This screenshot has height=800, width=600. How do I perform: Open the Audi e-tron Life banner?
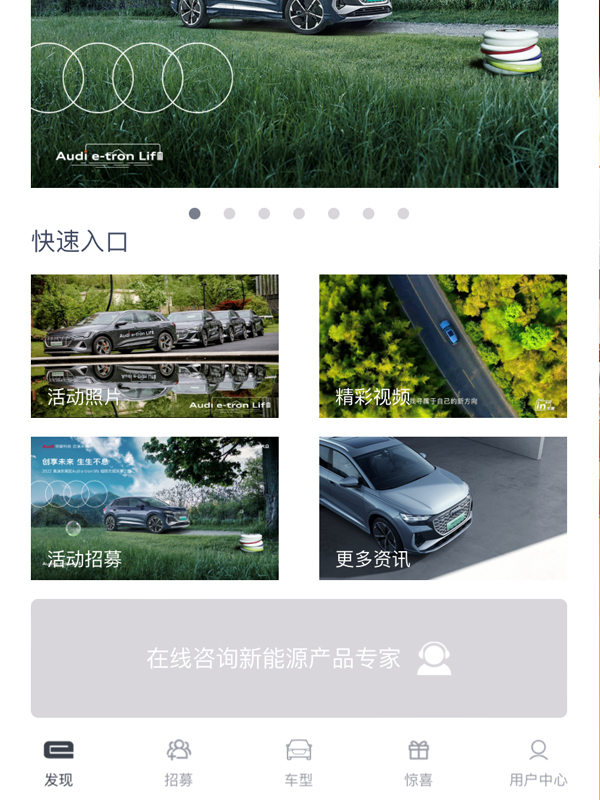point(294,95)
